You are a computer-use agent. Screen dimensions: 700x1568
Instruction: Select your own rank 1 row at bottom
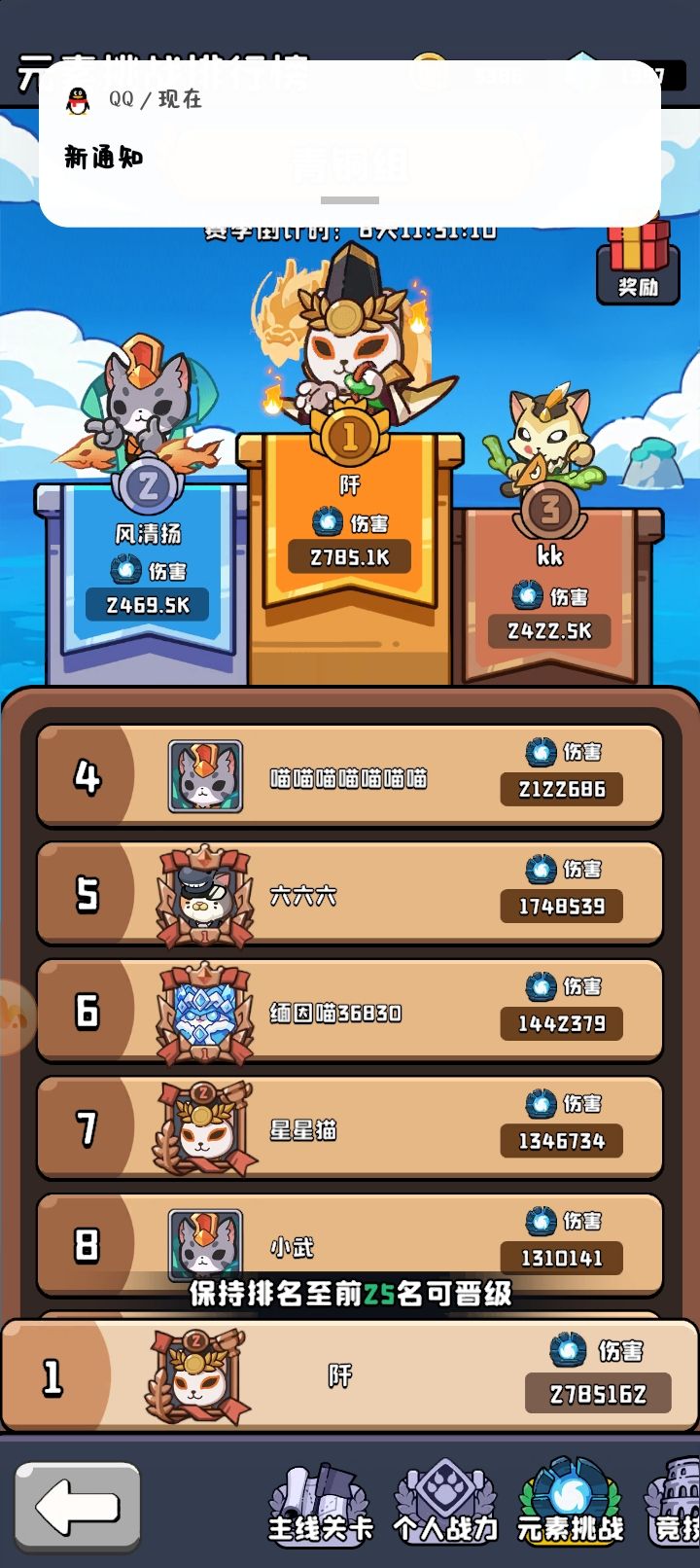coord(350,1376)
